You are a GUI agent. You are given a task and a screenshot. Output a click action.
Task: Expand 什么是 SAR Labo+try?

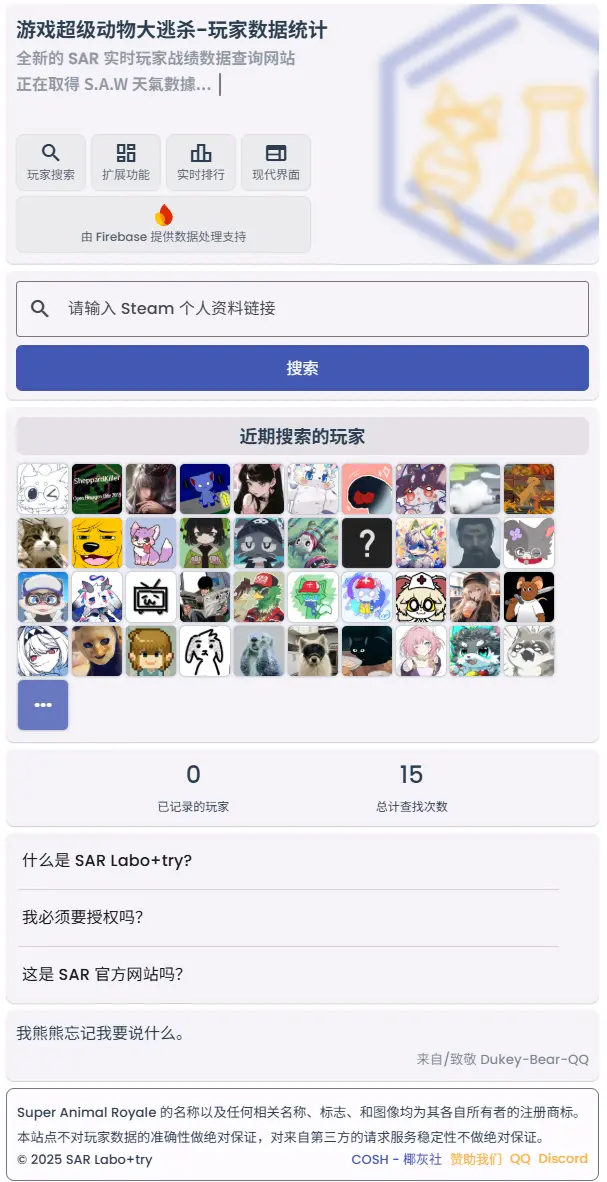107,860
